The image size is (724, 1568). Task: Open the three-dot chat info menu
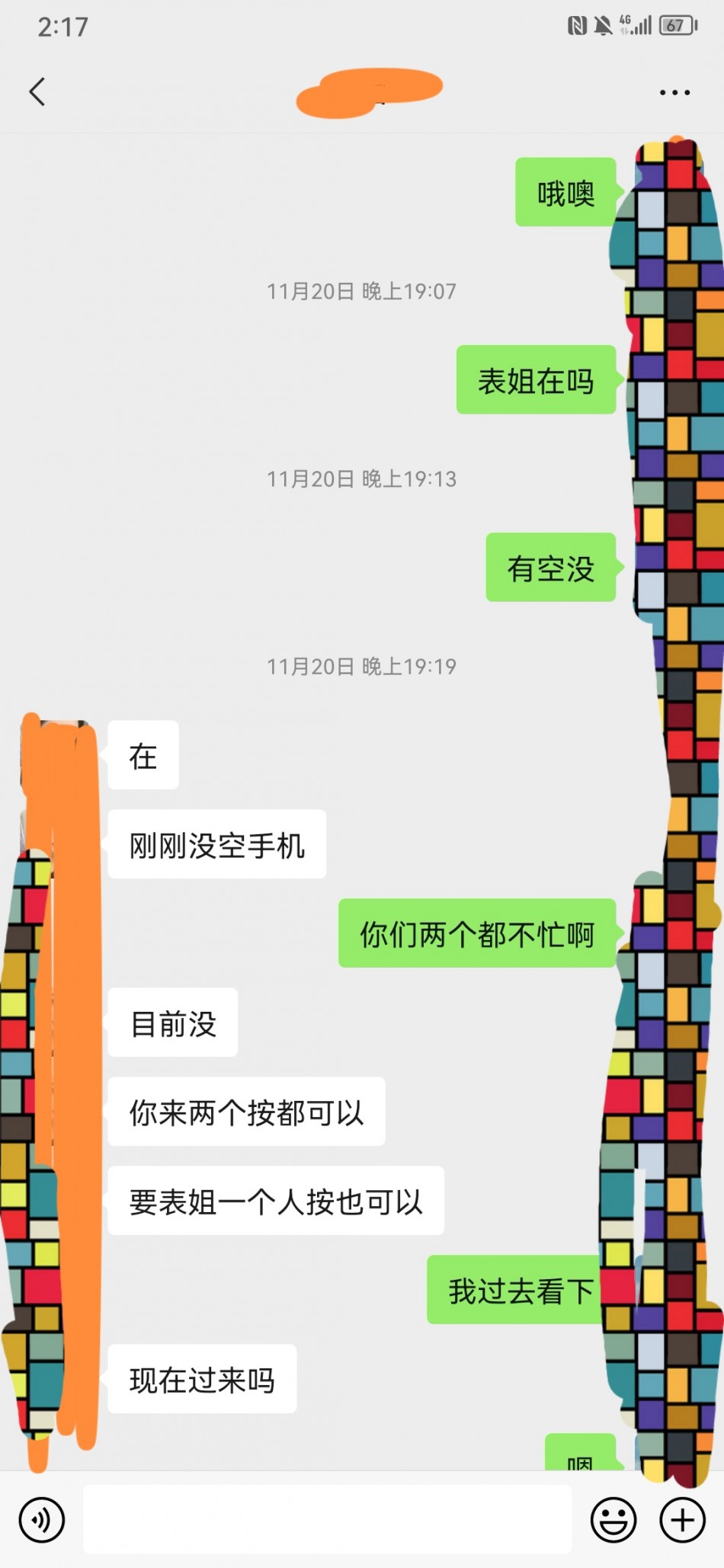(674, 92)
